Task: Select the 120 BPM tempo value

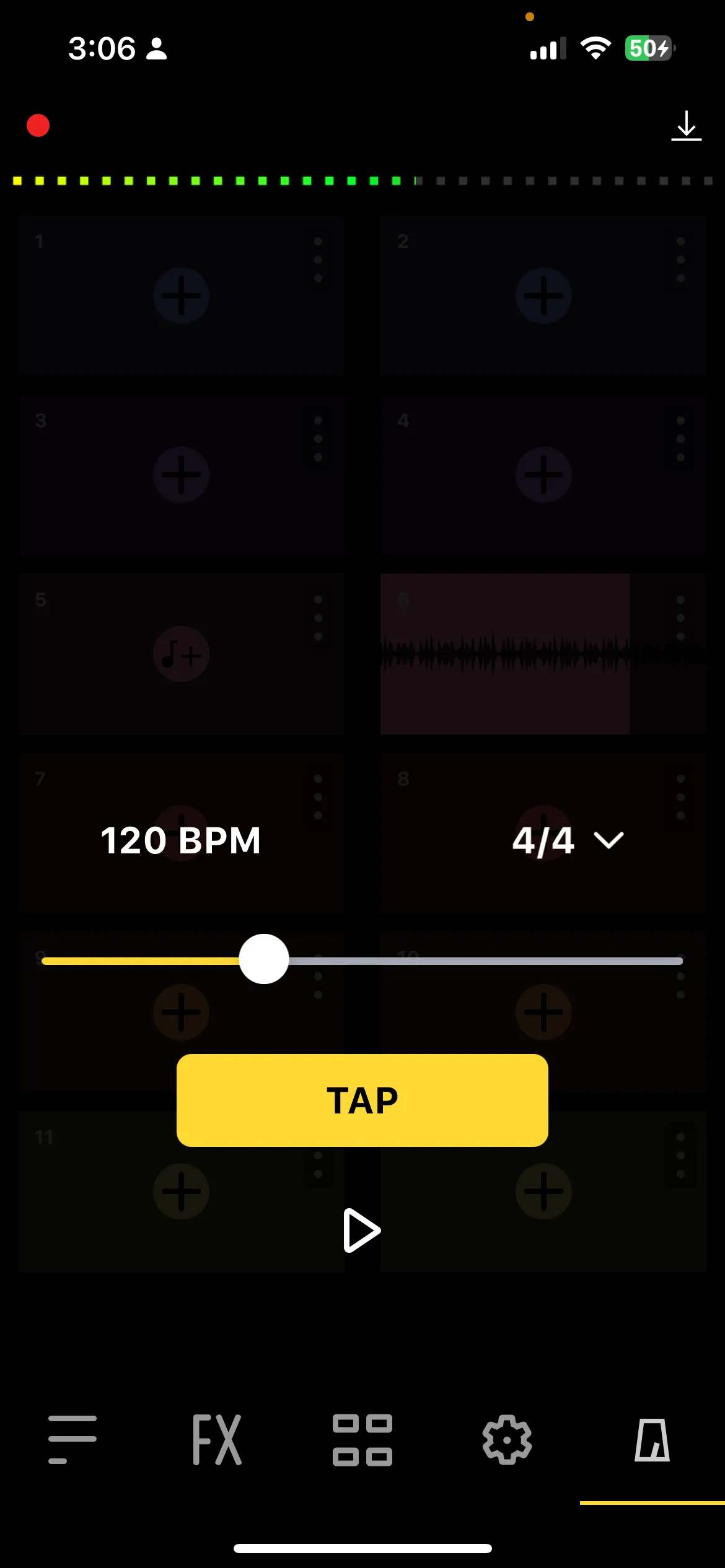Action: 180,841
